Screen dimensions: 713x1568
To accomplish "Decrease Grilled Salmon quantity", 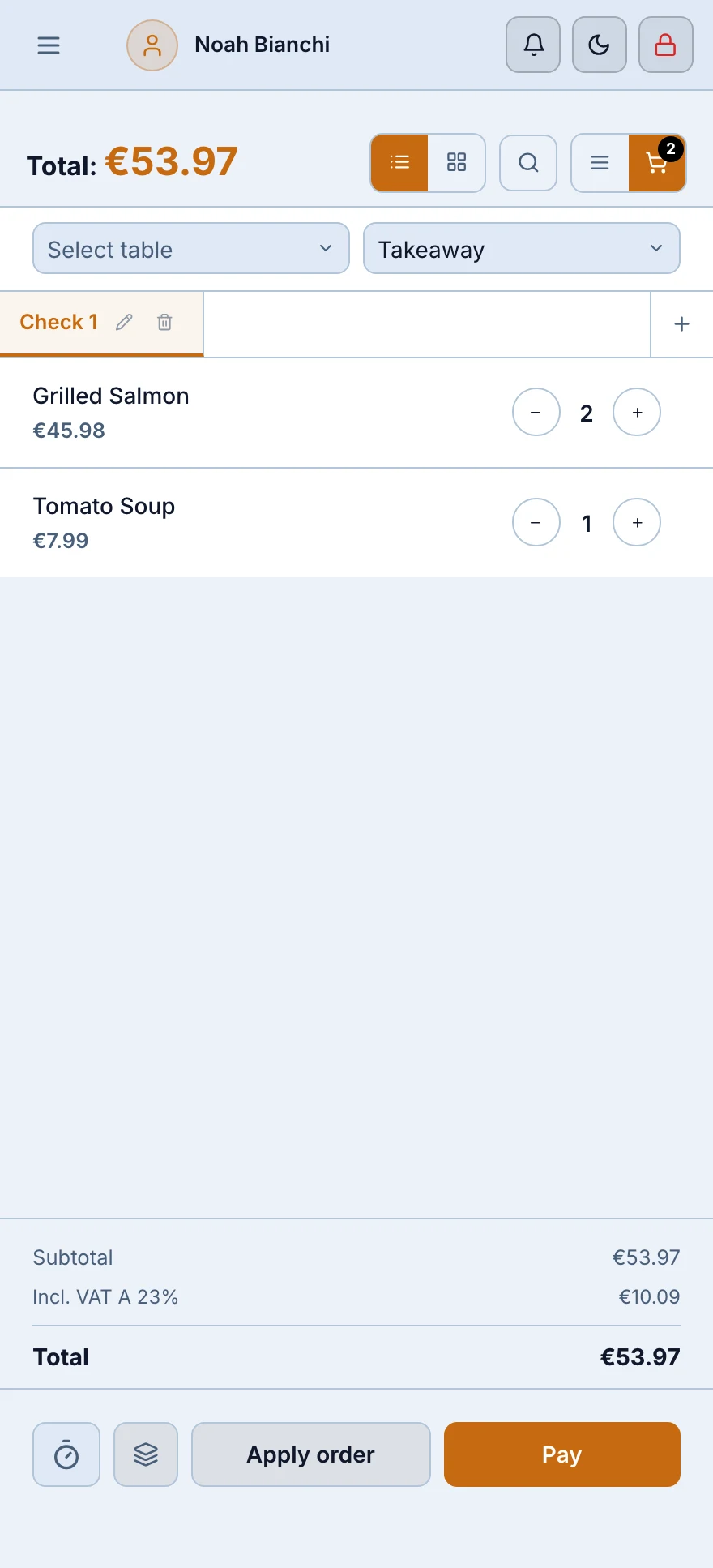I will [x=536, y=413].
